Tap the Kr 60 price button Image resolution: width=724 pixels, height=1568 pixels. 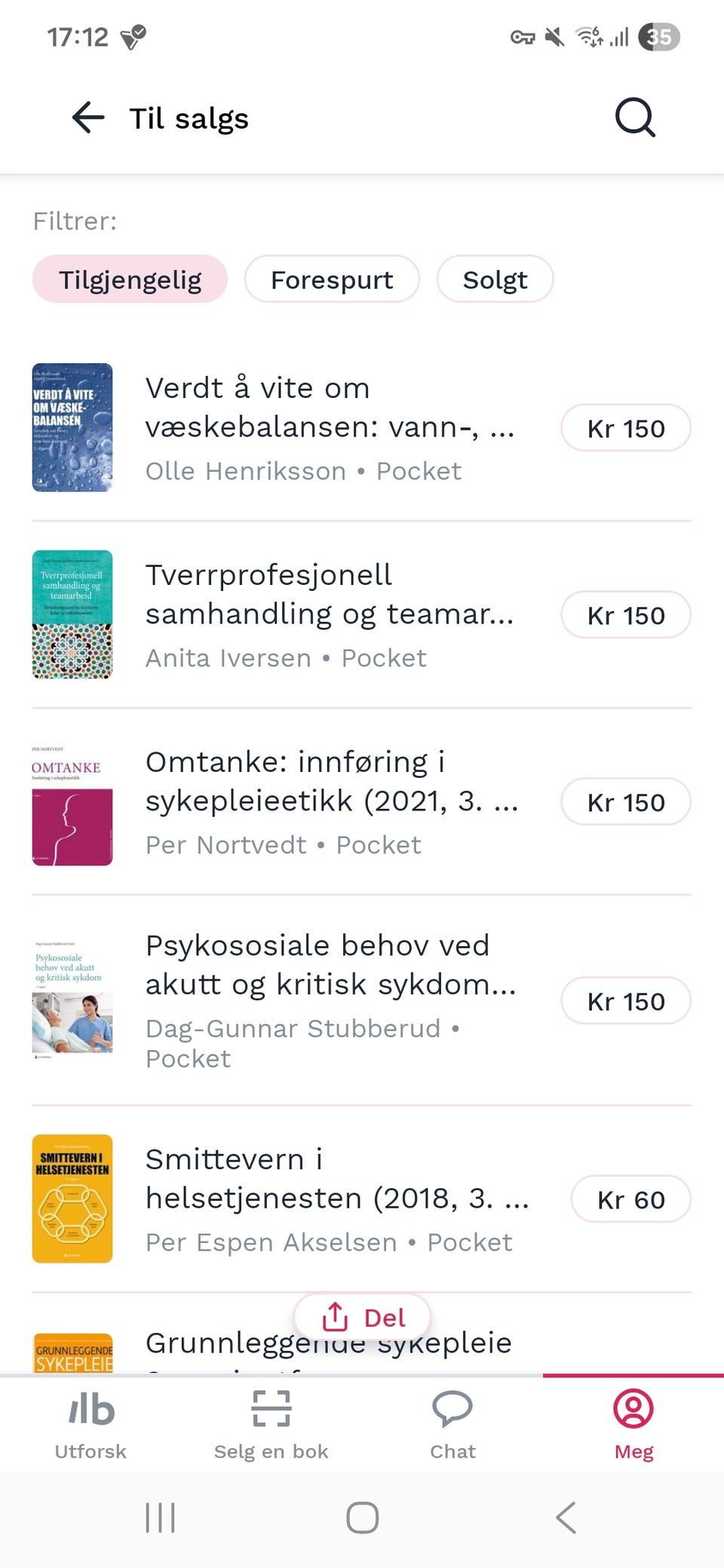coord(630,1199)
